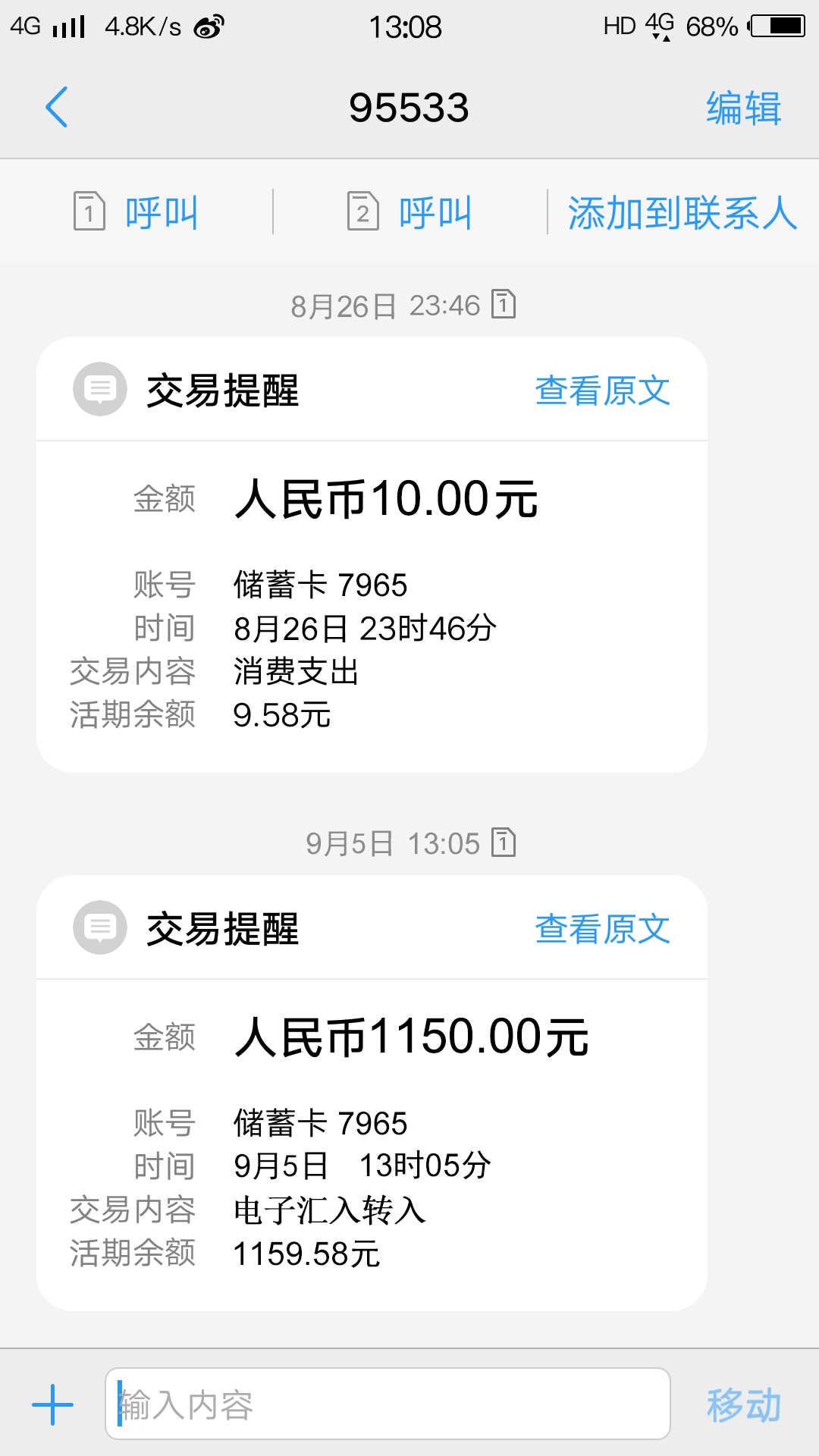
Task: Focus the 输入内容 message field
Action: coord(388,1404)
